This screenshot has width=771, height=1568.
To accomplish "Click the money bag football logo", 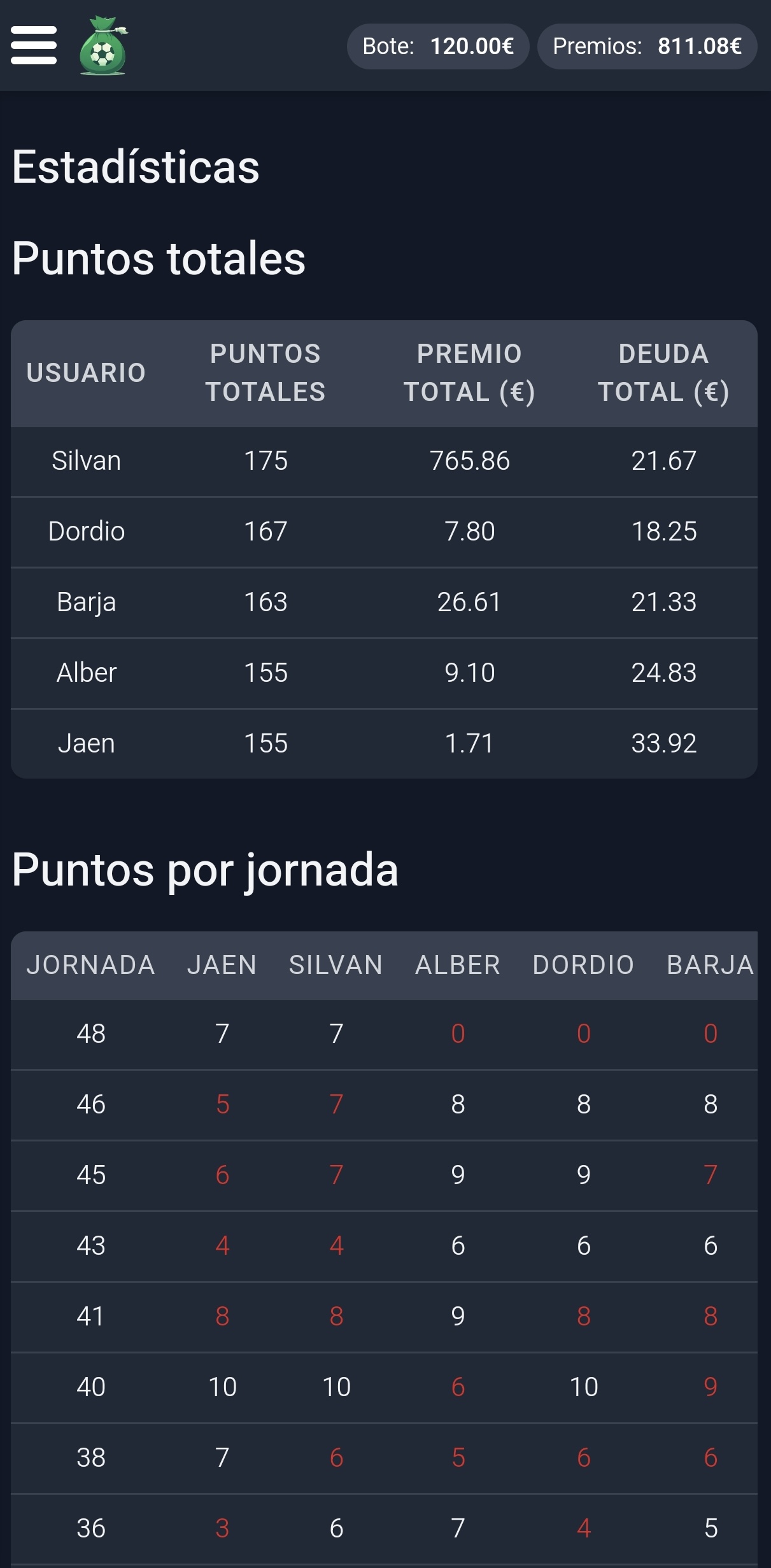I will [x=104, y=46].
